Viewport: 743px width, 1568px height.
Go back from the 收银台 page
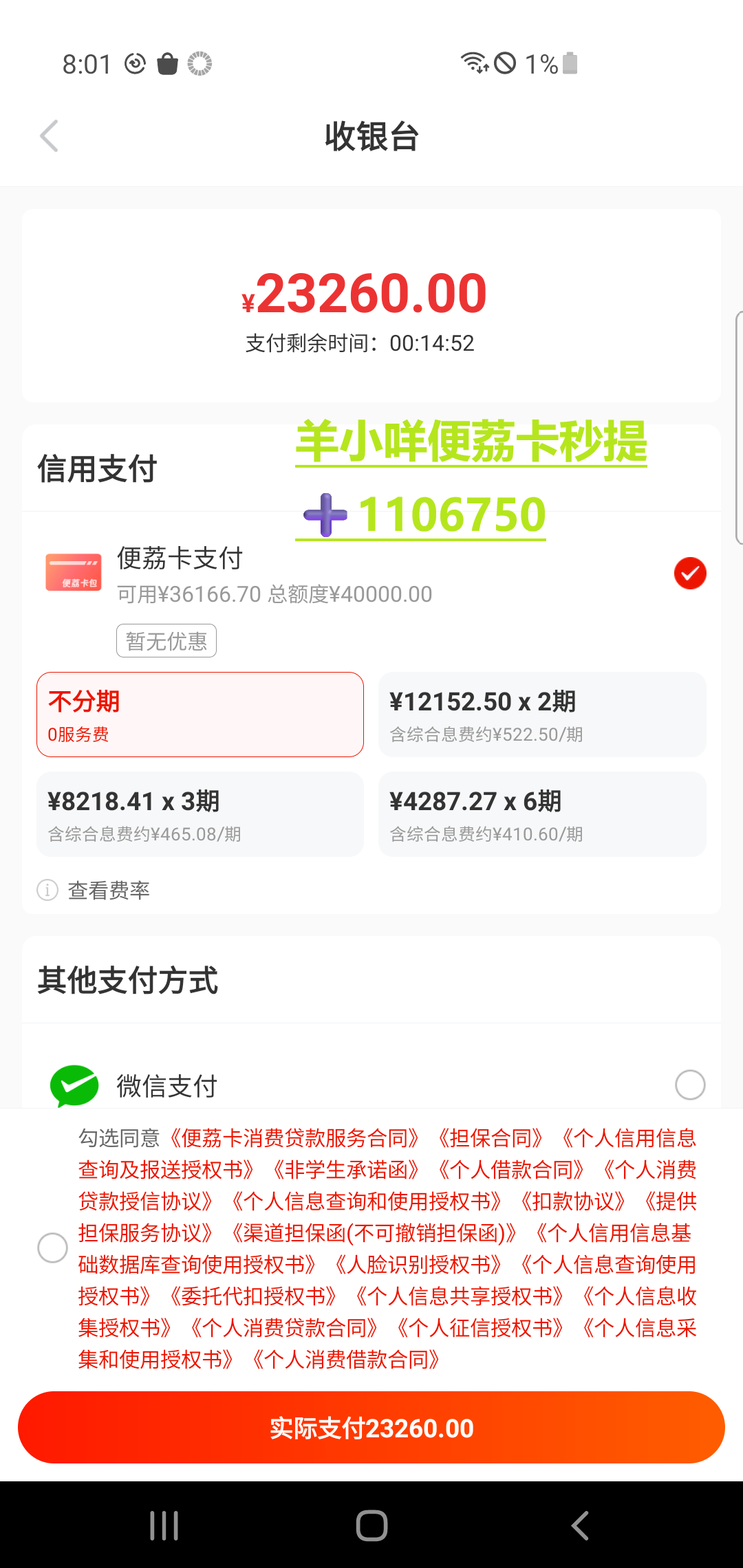pos(50,136)
